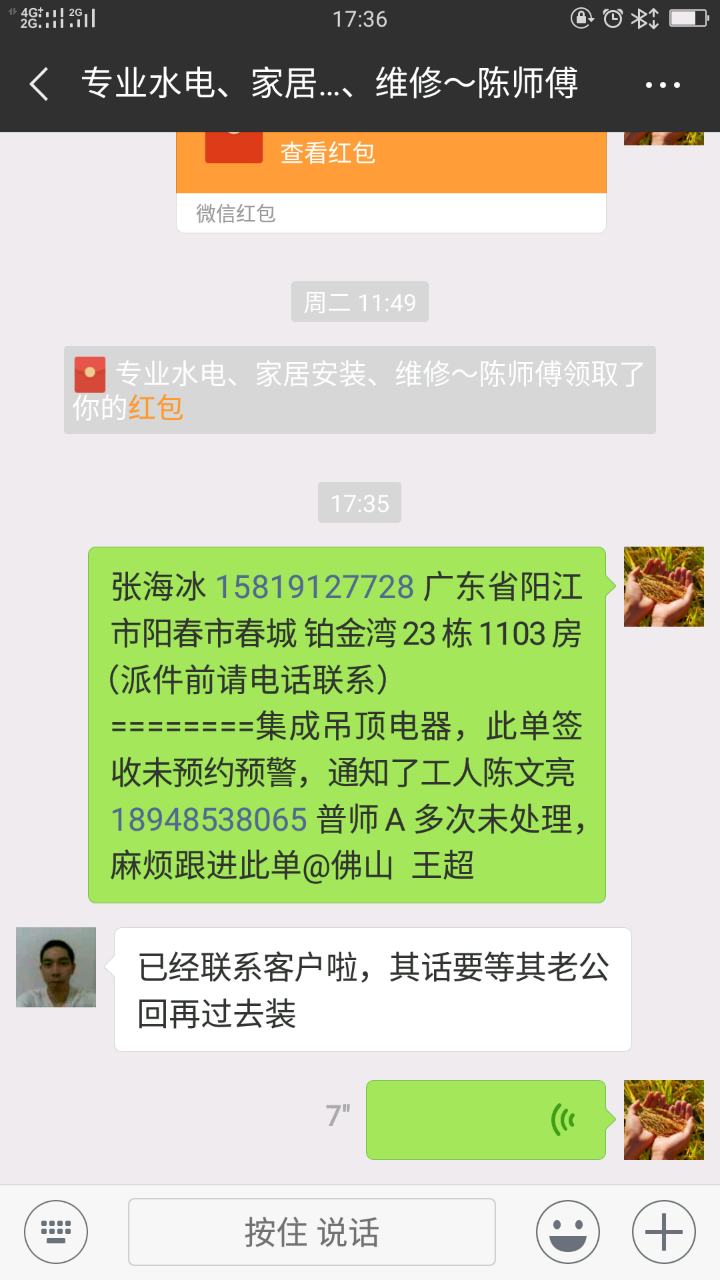This screenshot has width=720, height=1280.
Task: Play the 7-second voice message
Action: click(x=486, y=1119)
